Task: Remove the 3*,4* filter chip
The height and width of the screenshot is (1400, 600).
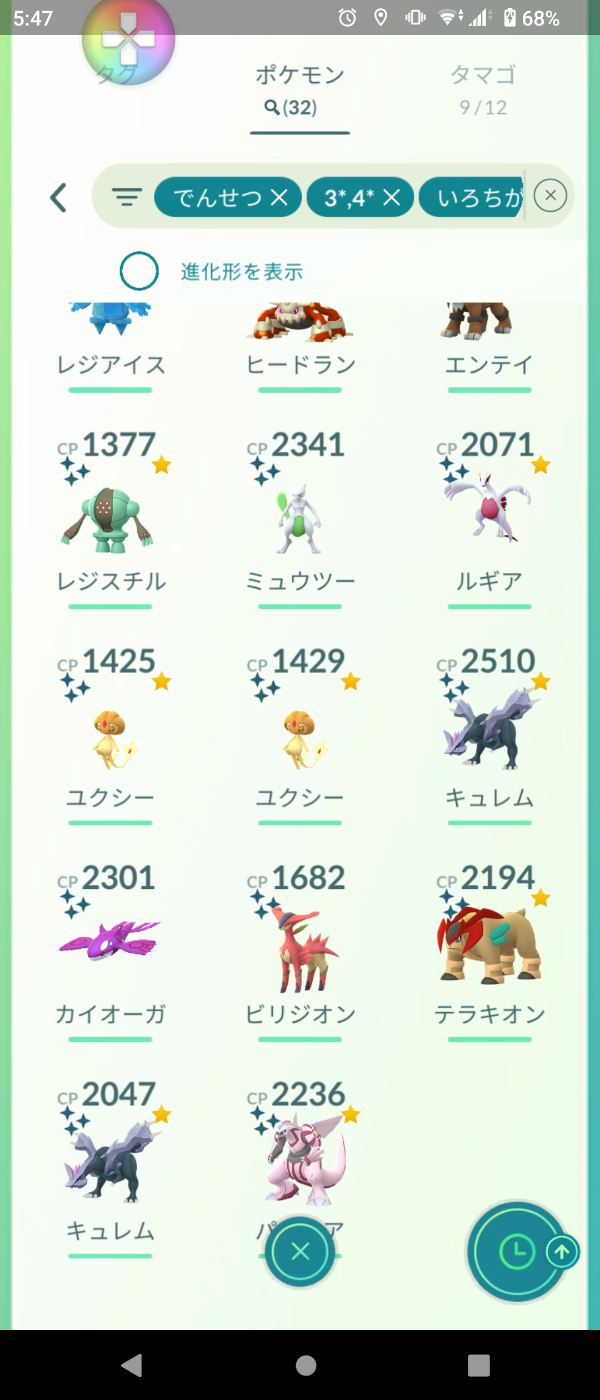Action: [x=391, y=198]
